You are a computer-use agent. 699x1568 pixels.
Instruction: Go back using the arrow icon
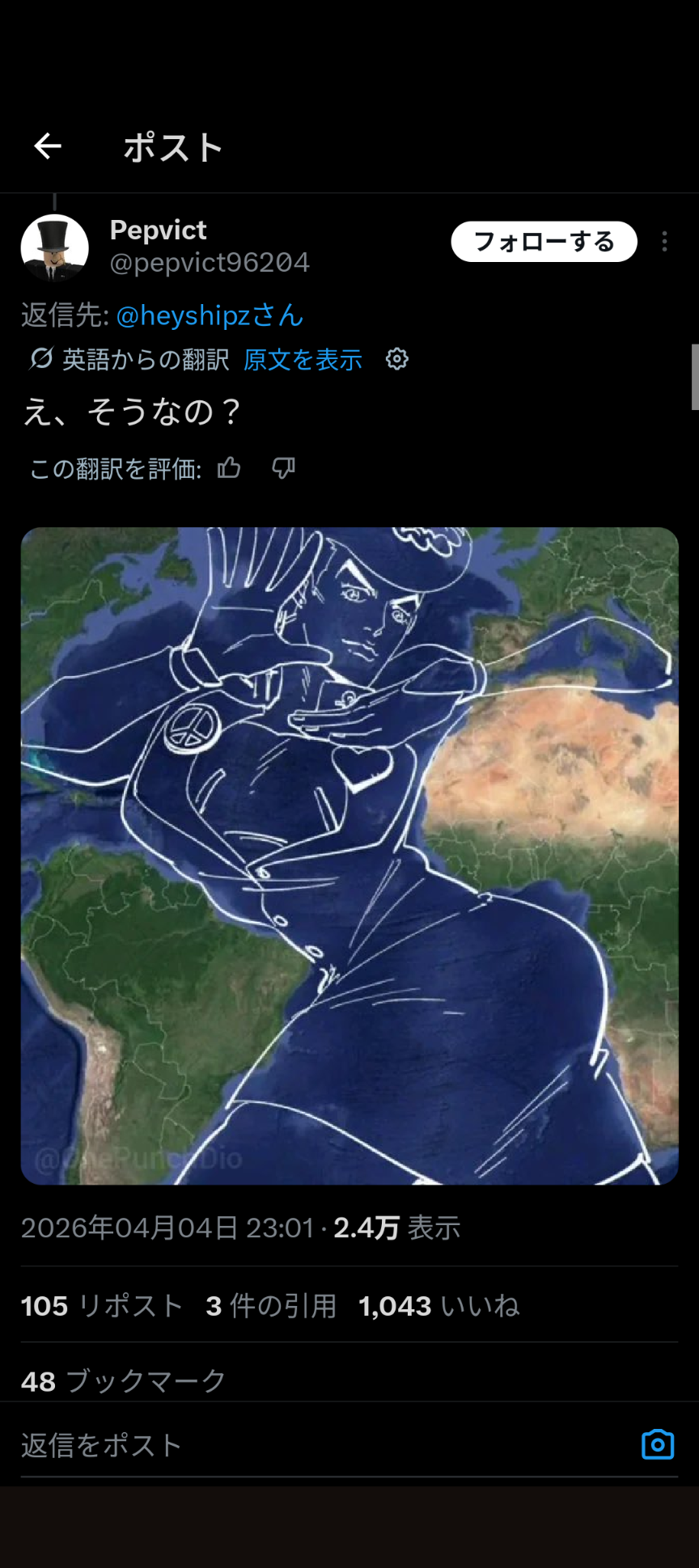pyautogui.click(x=48, y=146)
